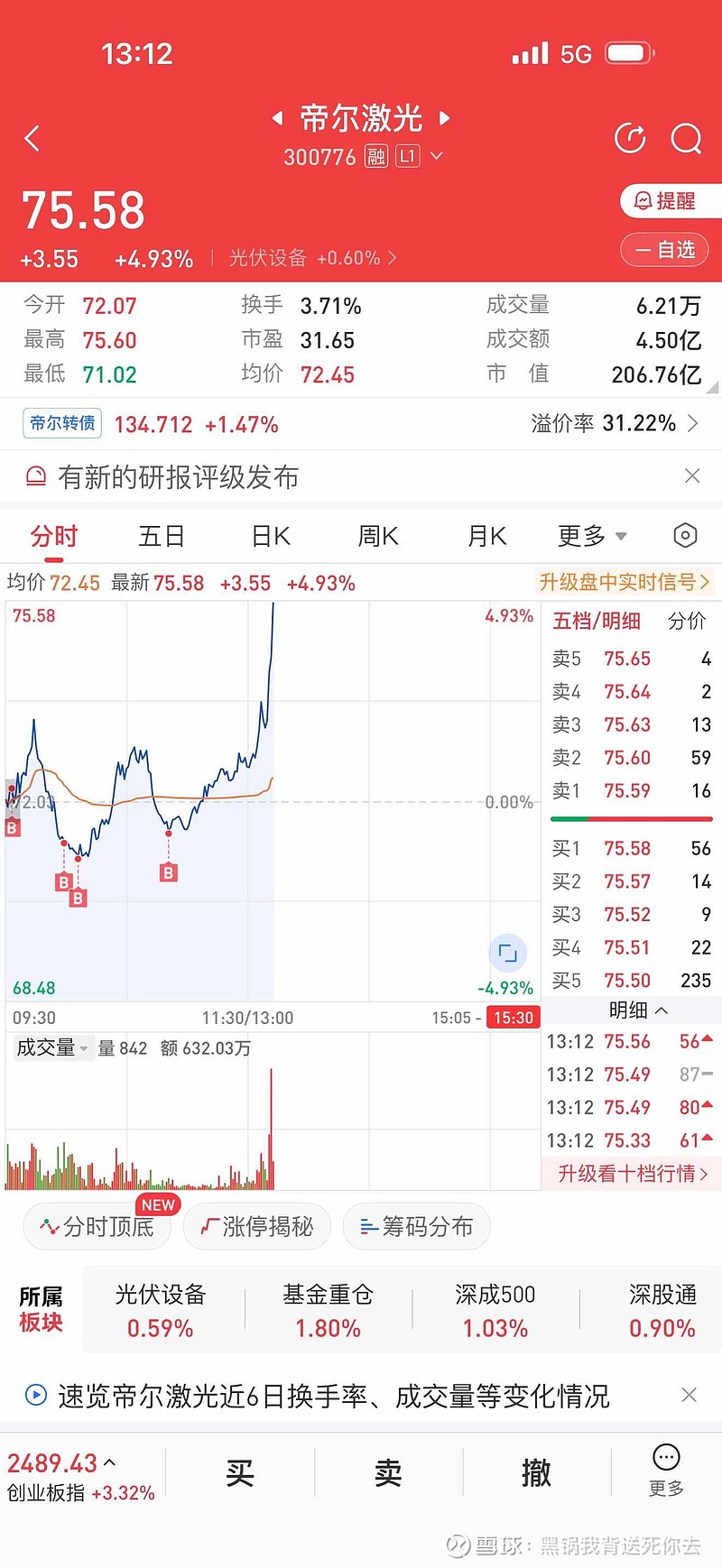Tap the 卖 sell button
The image size is (722, 1568).
[388, 1473]
